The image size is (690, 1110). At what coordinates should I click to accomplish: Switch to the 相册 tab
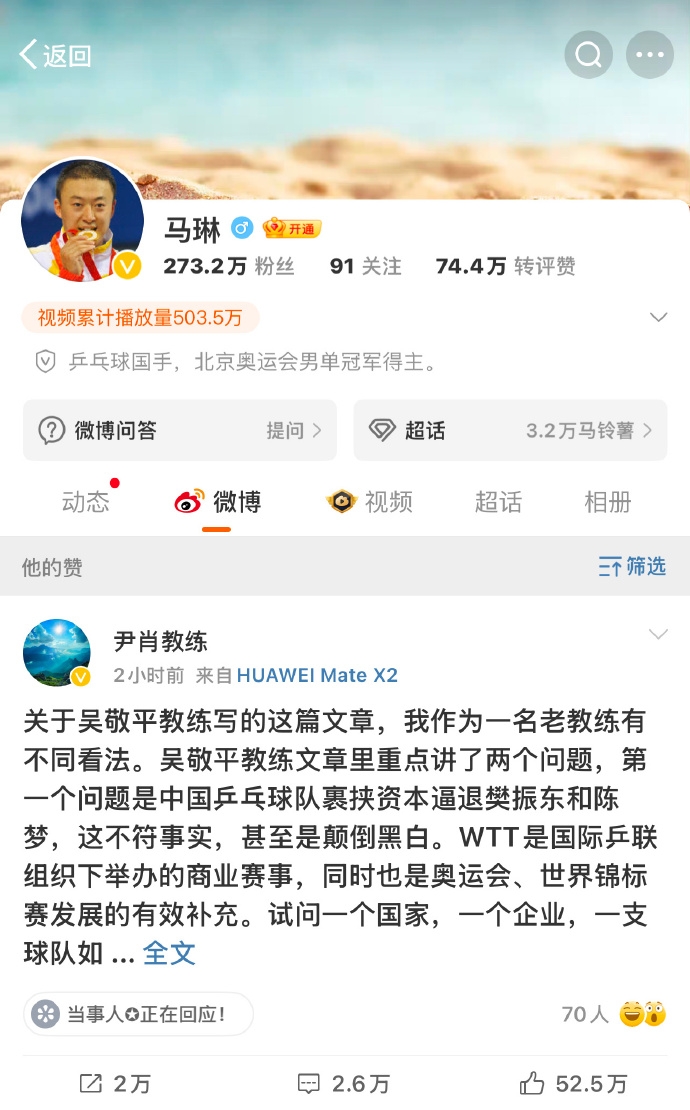pyautogui.click(x=607, y=501)
